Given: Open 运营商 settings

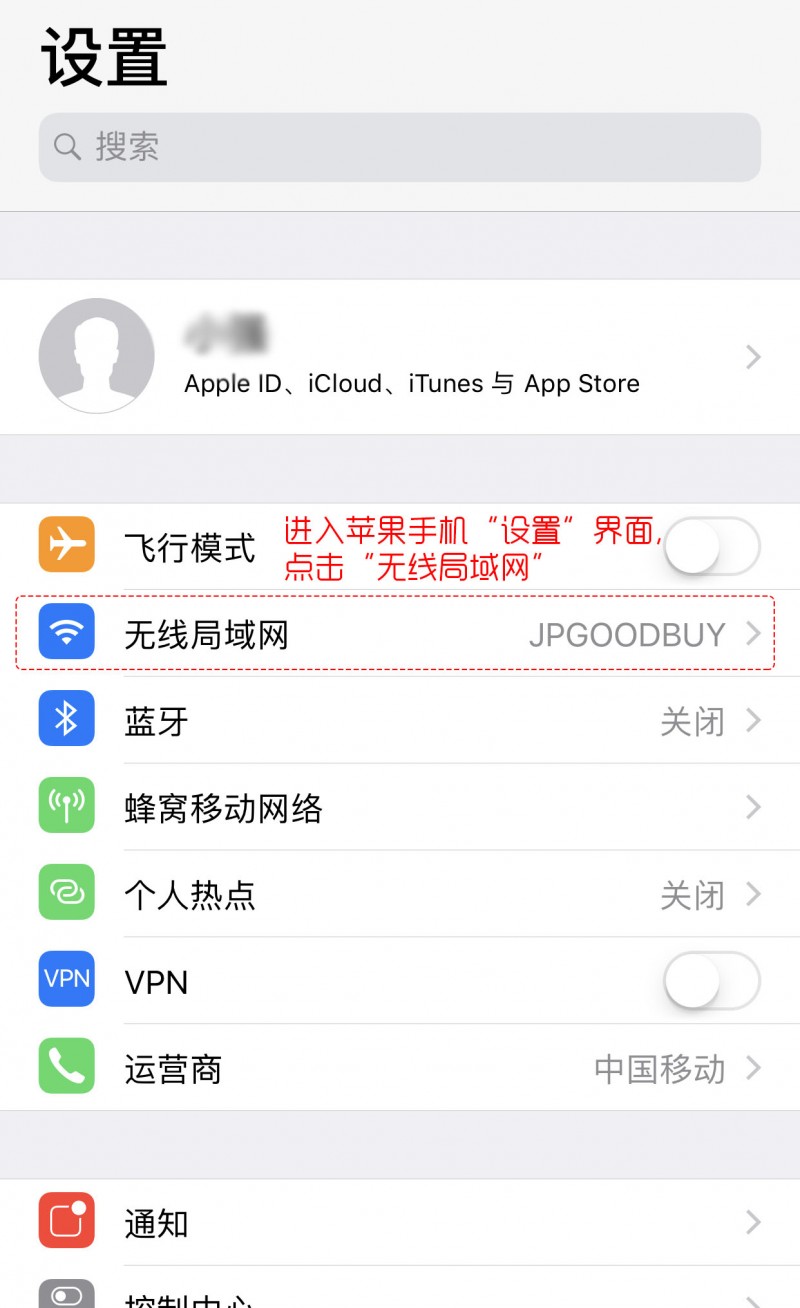Looking at the screenshot, I should [400, 1068].
